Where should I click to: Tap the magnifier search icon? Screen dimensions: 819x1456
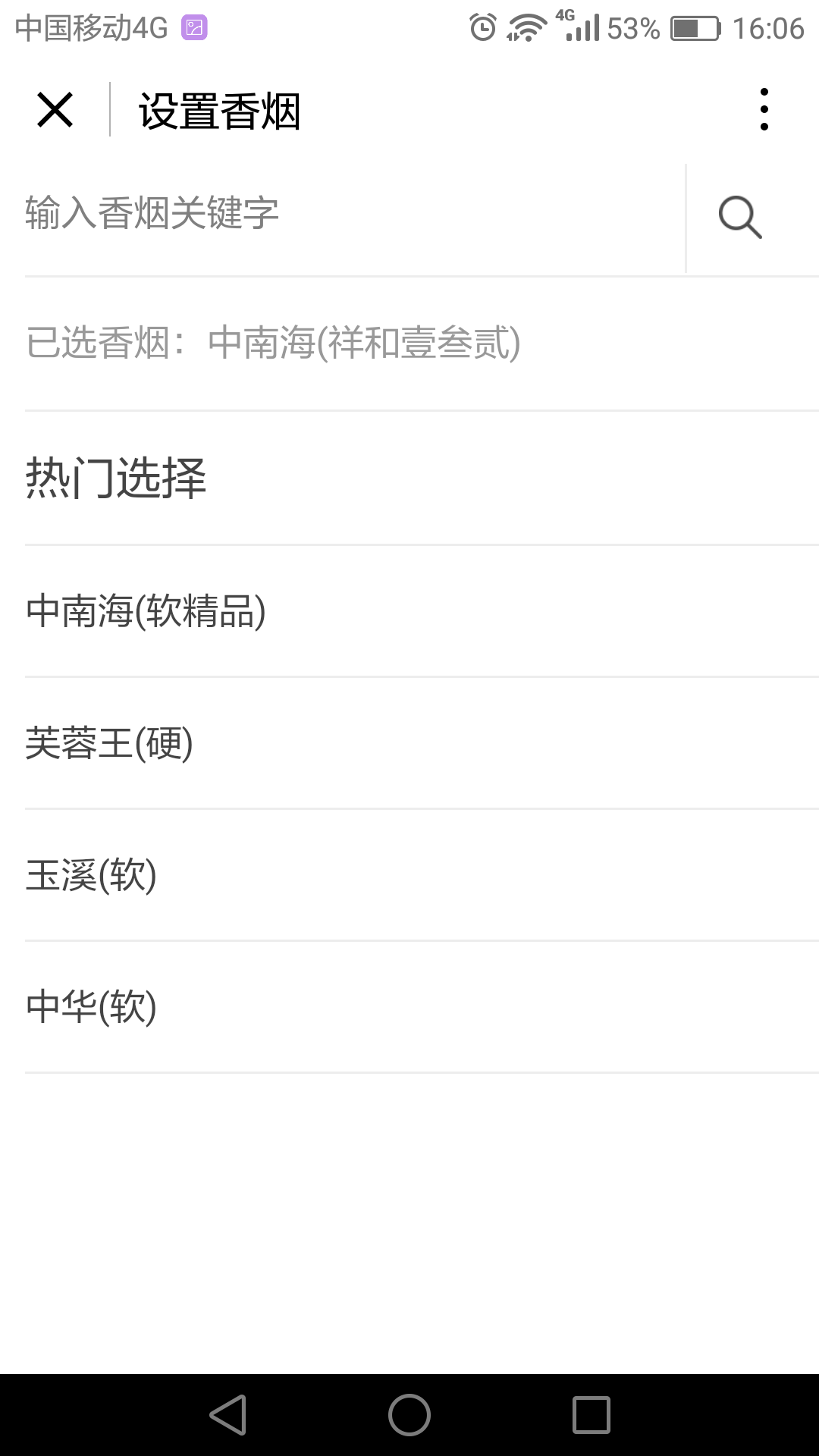[740, 217]
